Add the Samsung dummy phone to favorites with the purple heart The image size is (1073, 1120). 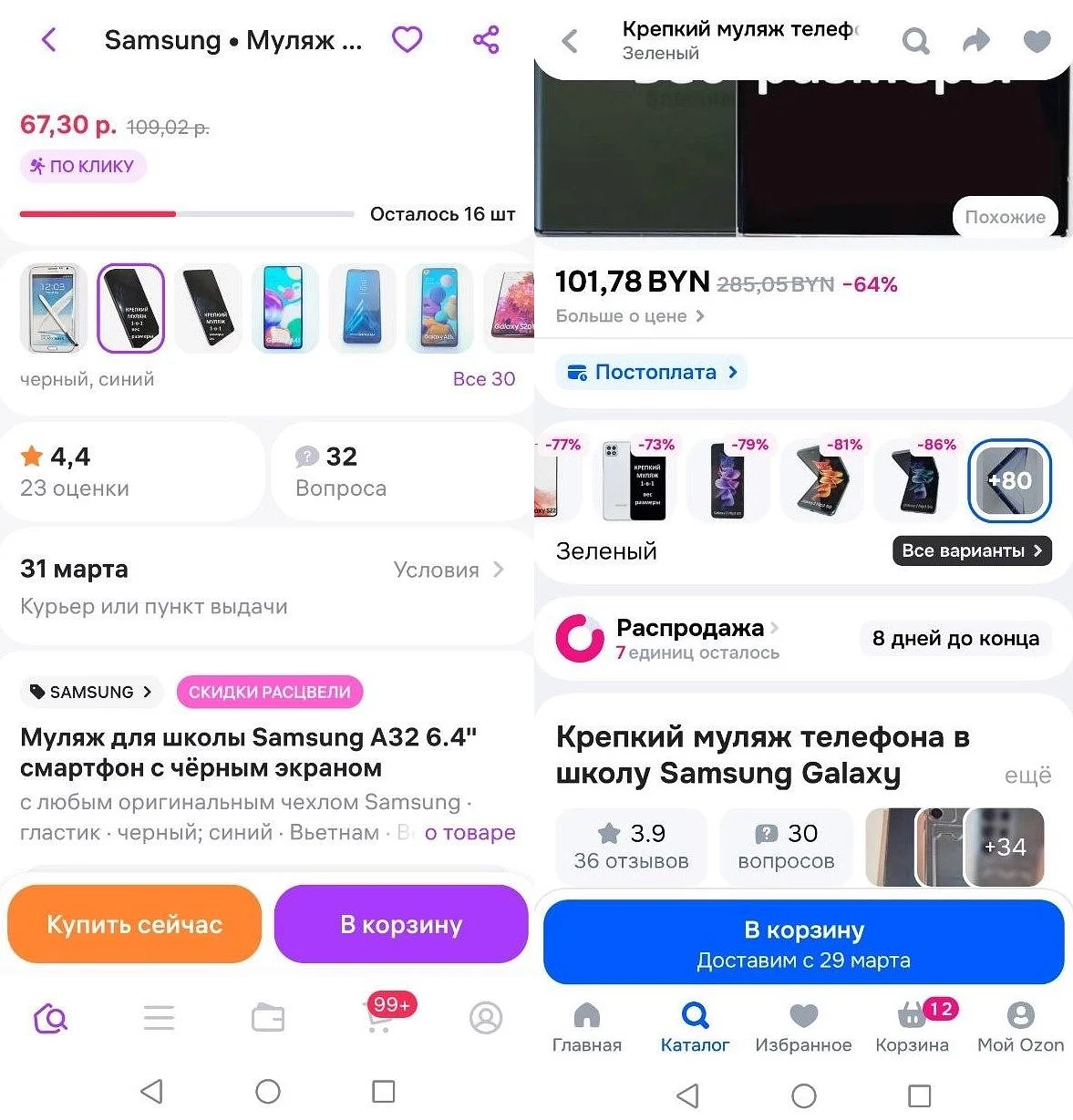[x=407, y=39]
